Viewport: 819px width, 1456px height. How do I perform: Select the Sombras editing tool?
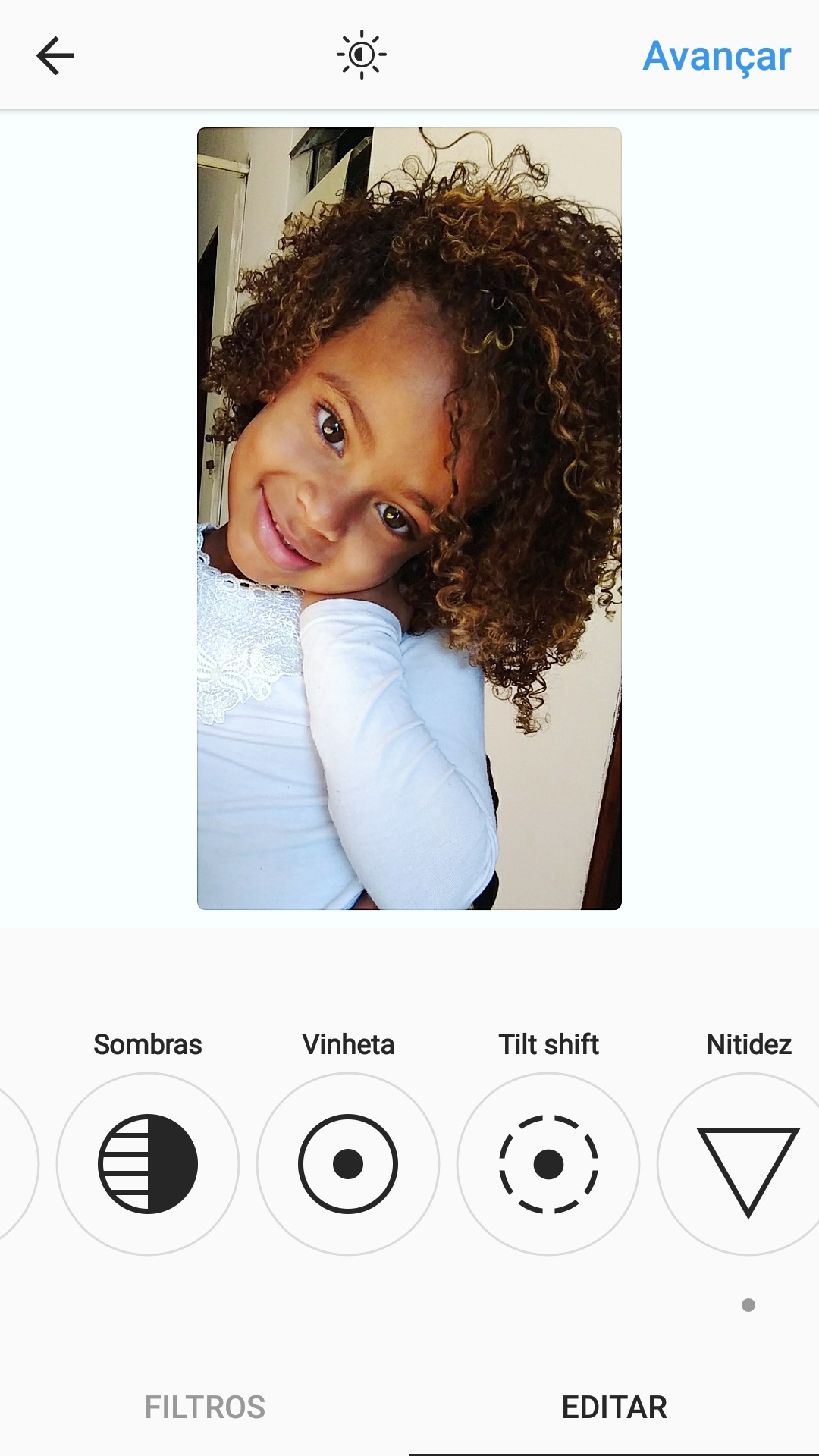[148, 1163]
